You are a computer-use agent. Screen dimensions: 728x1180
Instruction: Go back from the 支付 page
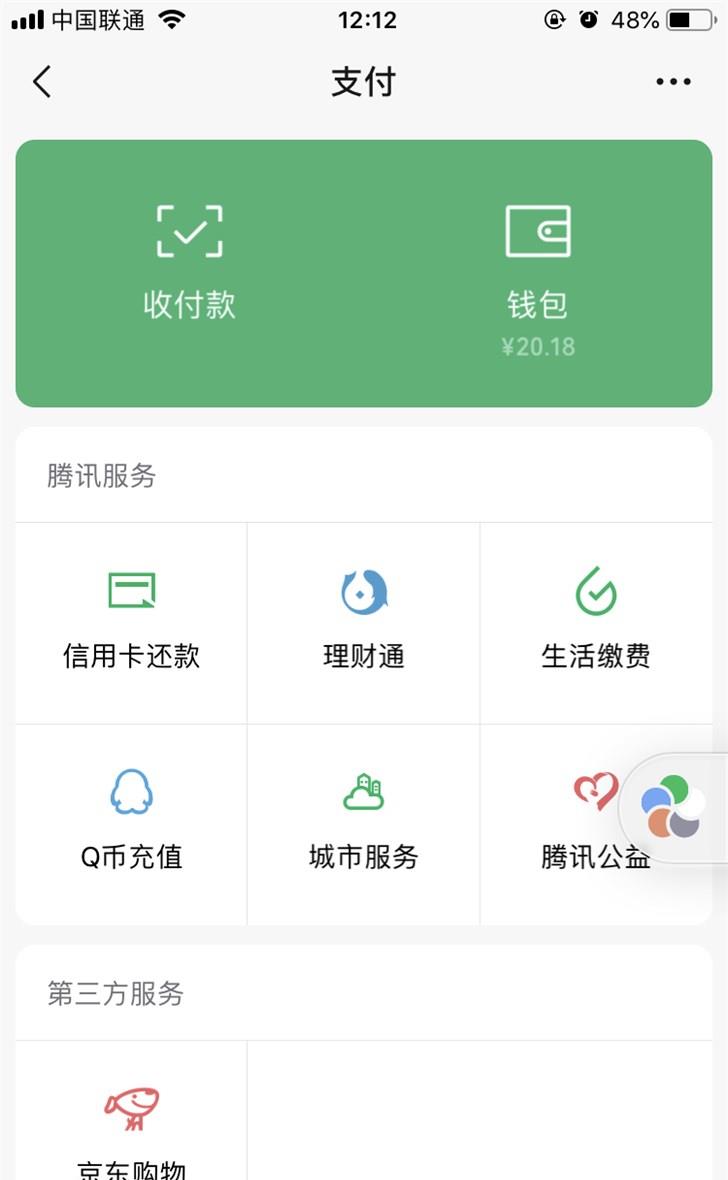pyautogui.click(x=41, y=82)
